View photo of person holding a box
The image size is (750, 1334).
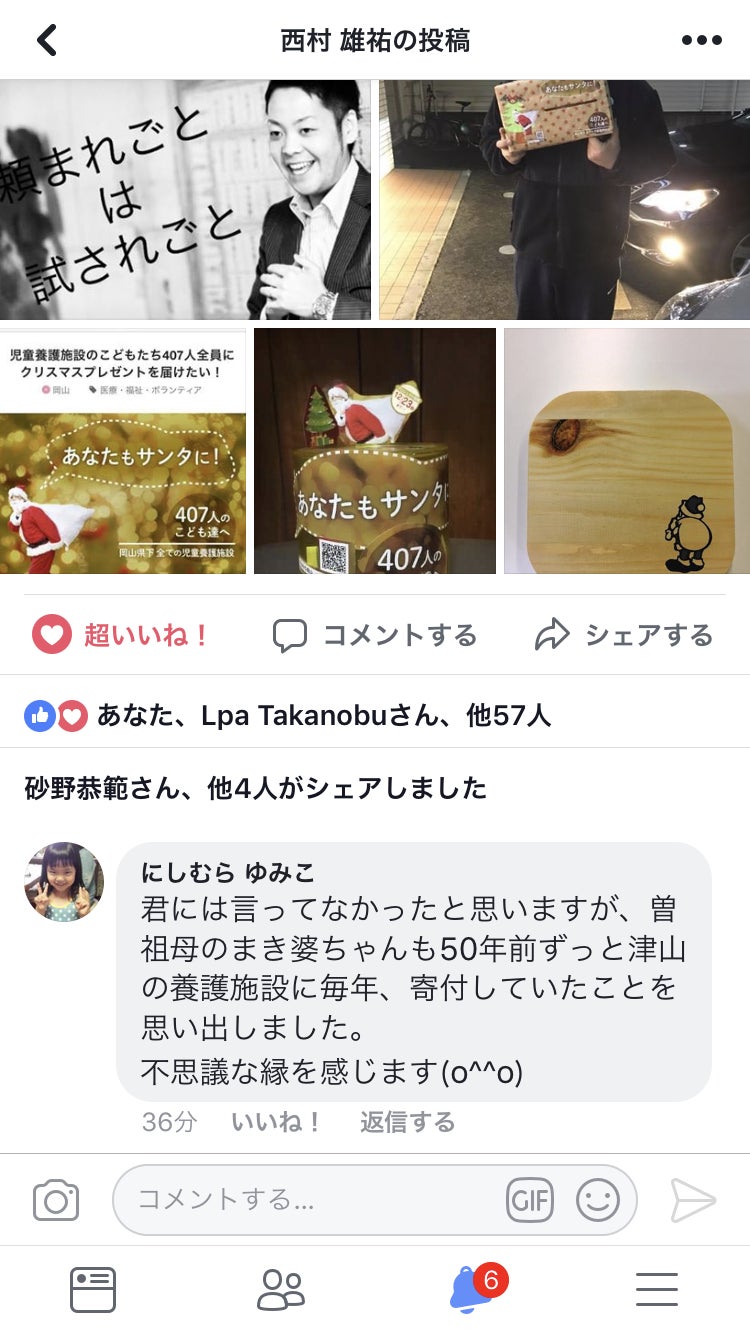(x=564, y=200)
